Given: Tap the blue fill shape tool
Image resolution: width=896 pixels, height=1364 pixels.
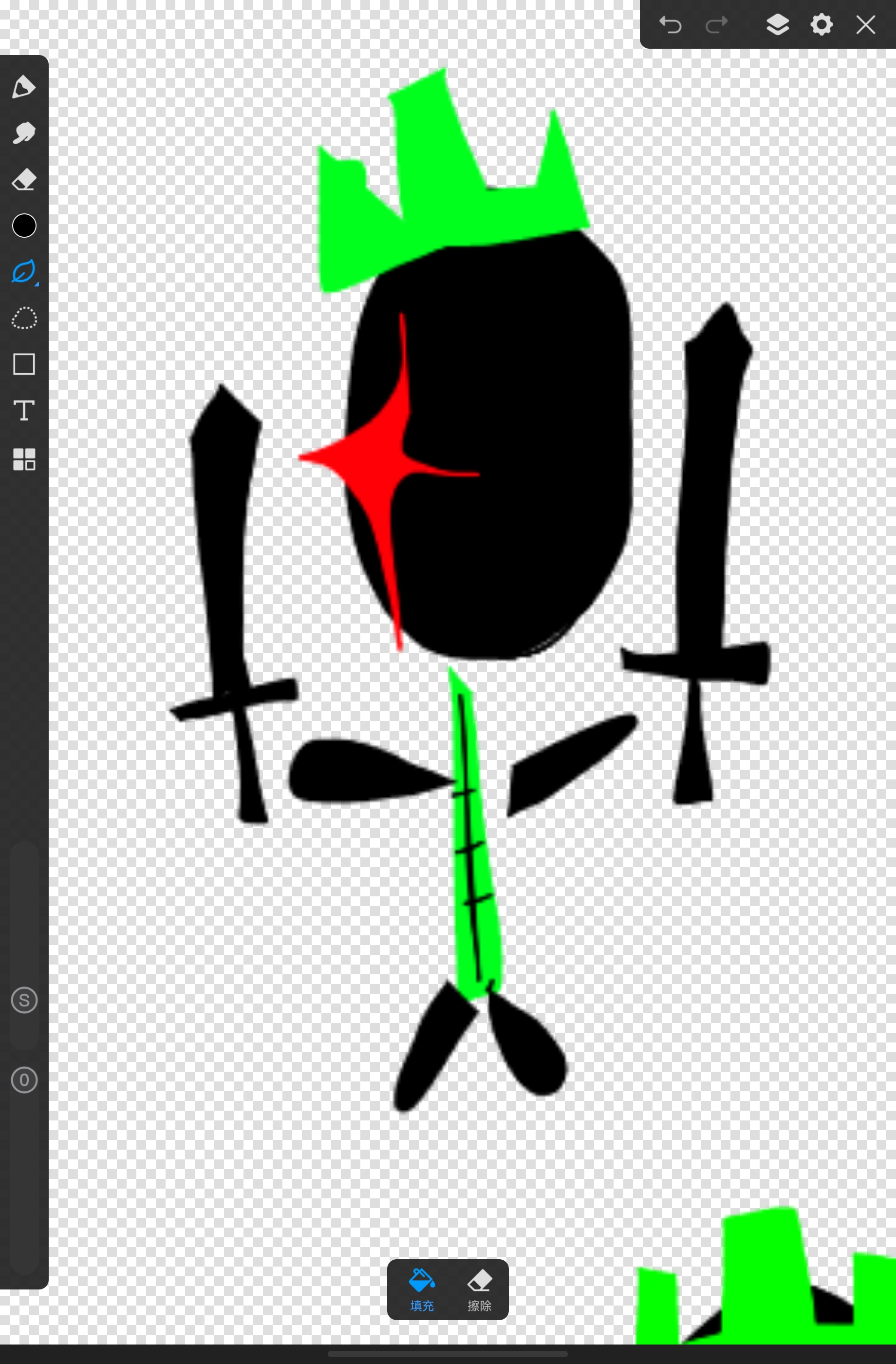Looking at the screenshot, I should click(24, 272).
